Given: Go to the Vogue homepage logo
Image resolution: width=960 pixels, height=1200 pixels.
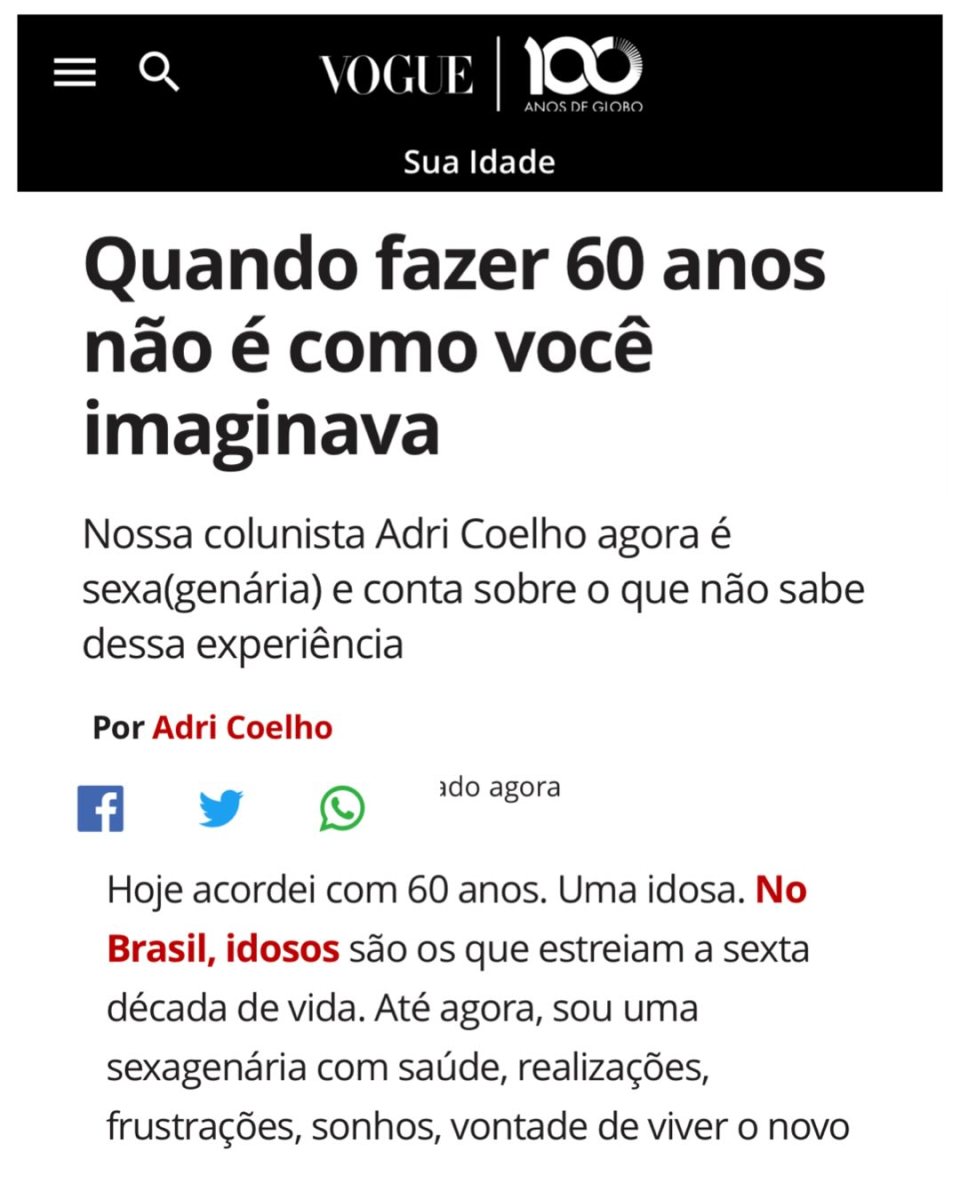Looking at the screenshot, I should coord(396,75).
